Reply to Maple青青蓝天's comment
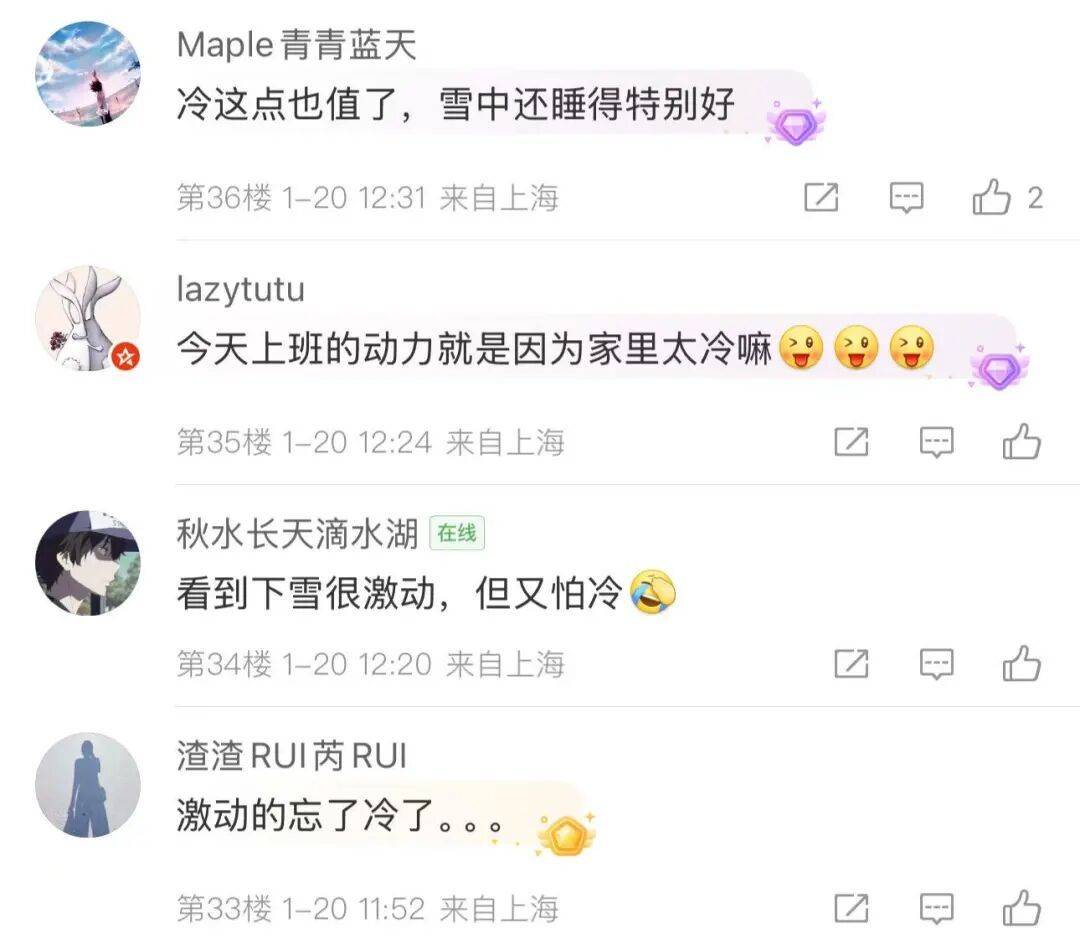The width and height of the screenshot is (1080, 944). coord(906,198)
